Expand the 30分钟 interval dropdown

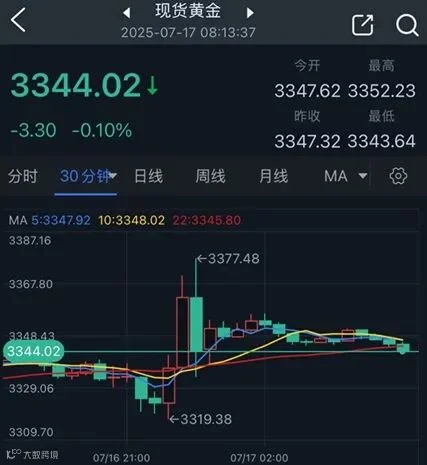pyautogui.click(x=88, y=176)
